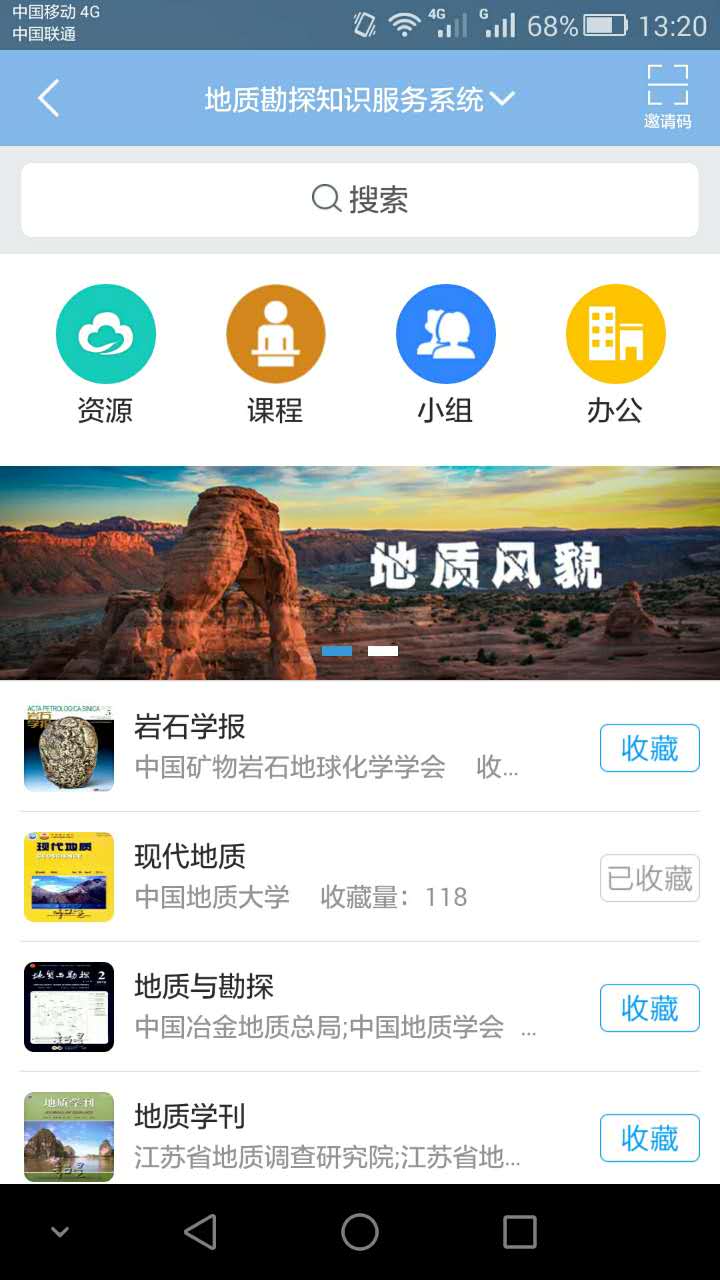Open the system recent apps view
This screenshot has height=1280, width=720.
click(x=519, y=1232)
